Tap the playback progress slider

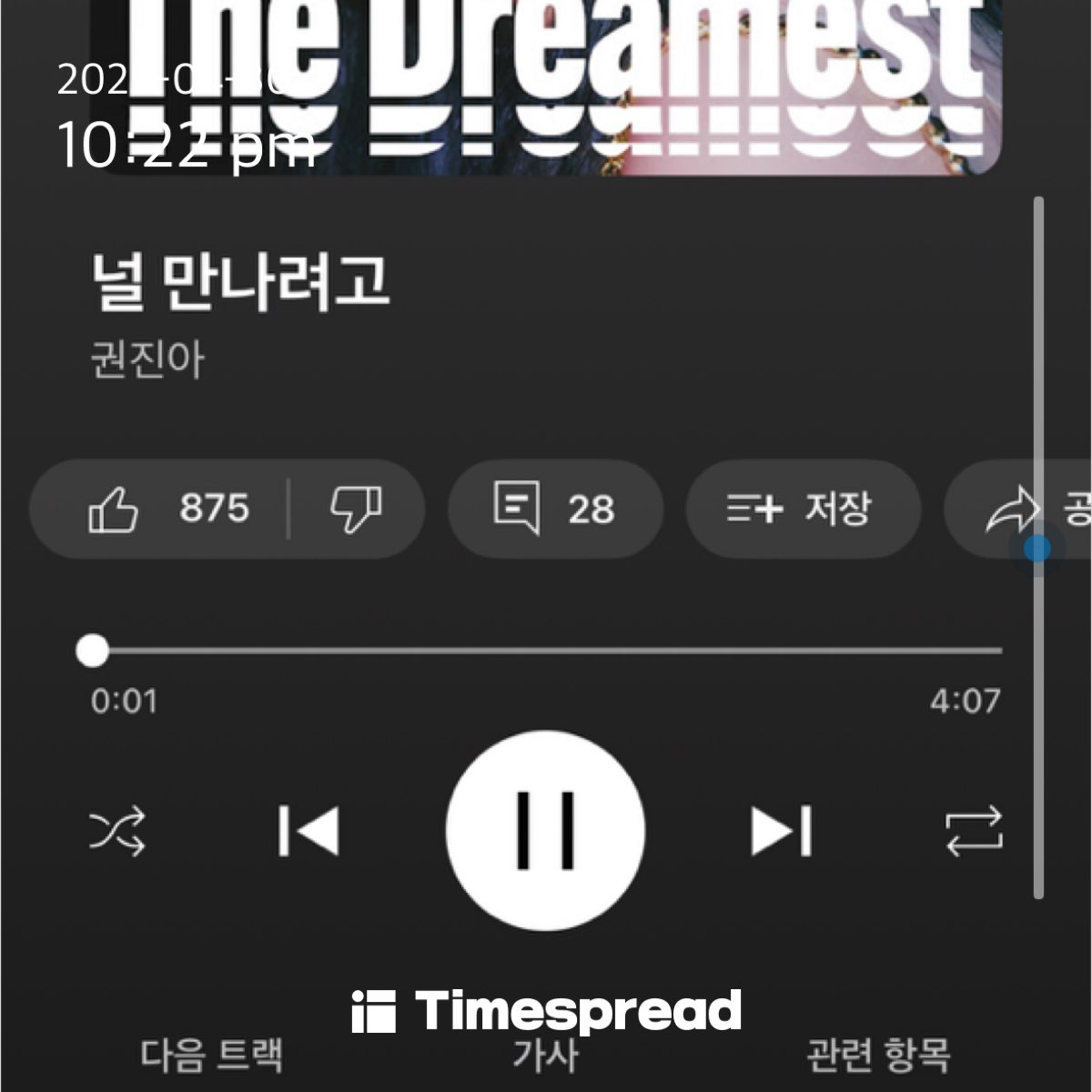(546, 651)
